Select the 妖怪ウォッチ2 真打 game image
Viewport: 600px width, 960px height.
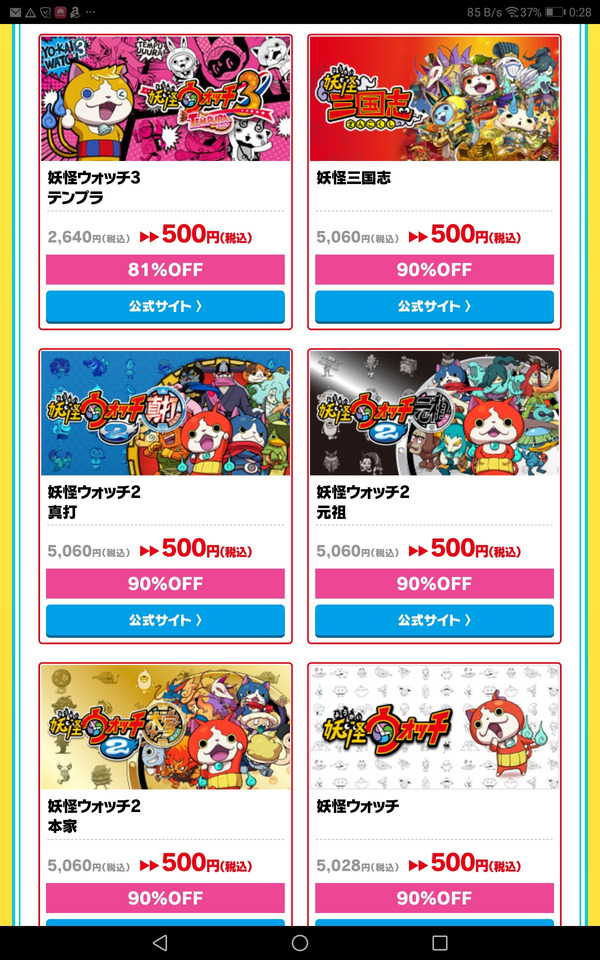[165, 413]
